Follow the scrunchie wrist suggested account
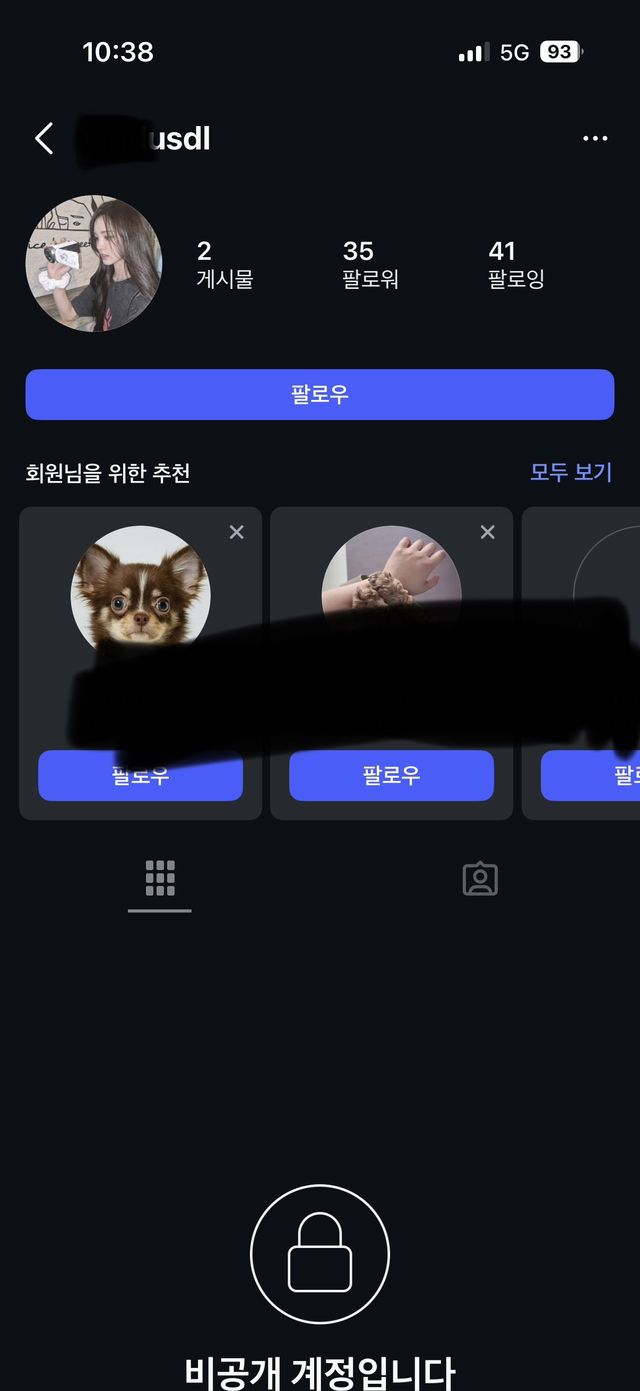640x1391 pixels. pos(391,776)
